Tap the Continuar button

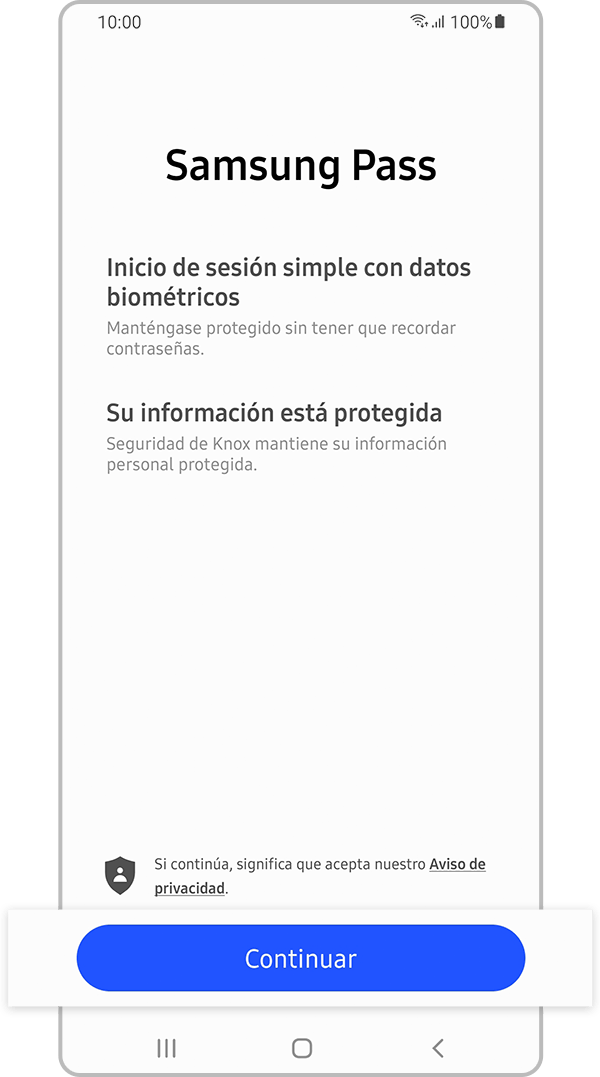(300, 958)
